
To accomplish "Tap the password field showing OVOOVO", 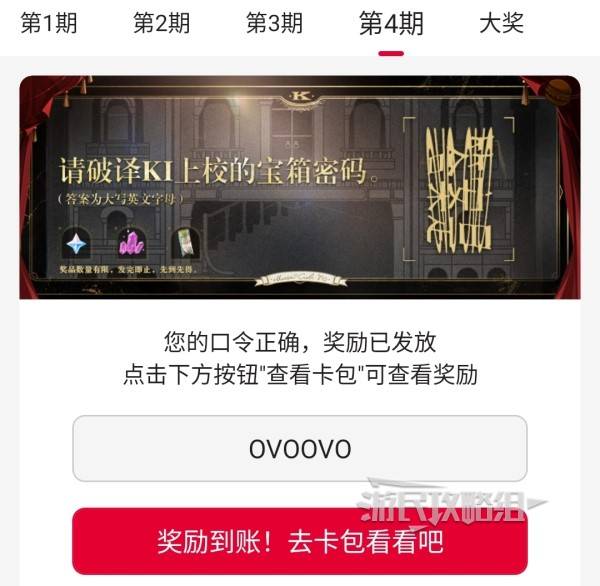I will (x=299, y=449).
